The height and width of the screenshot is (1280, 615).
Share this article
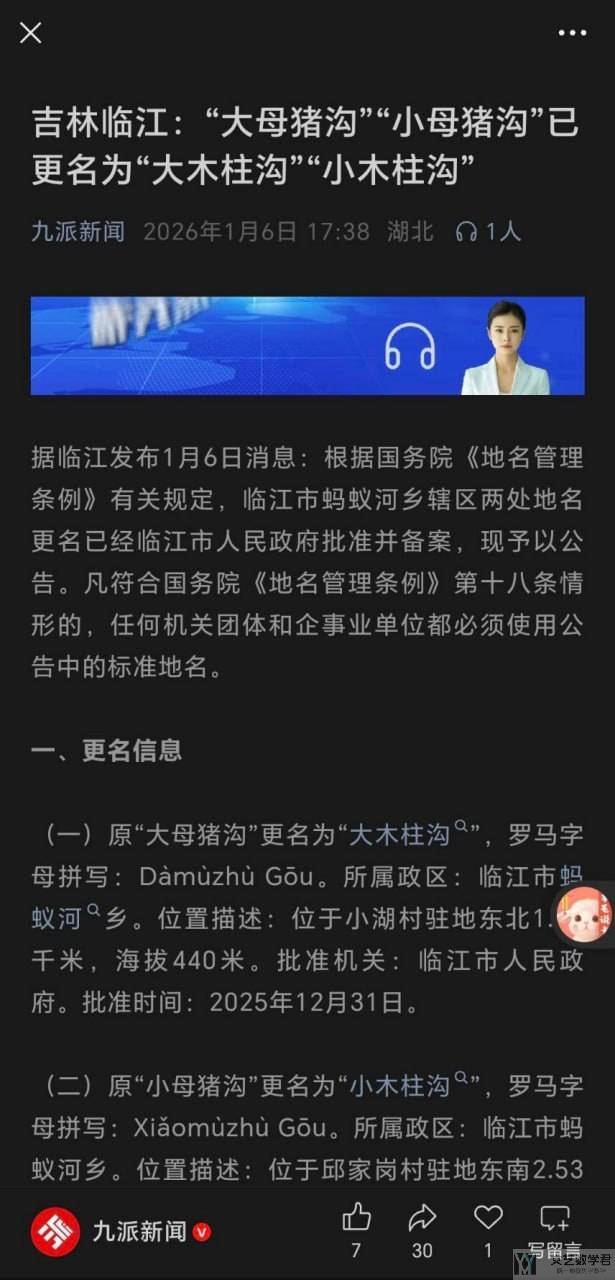point(422,1218)
